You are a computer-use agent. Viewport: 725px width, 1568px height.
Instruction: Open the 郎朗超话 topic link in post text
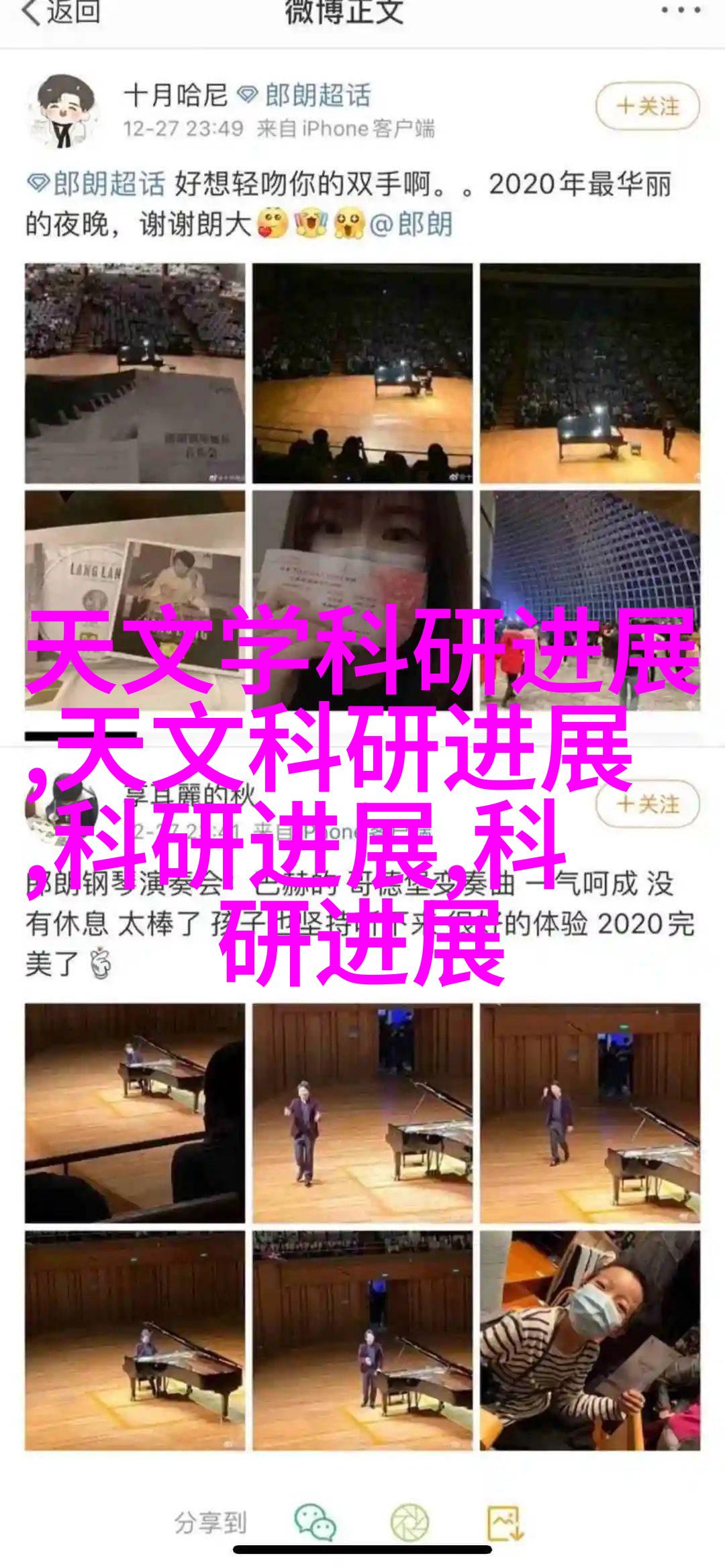click(97, 184)
